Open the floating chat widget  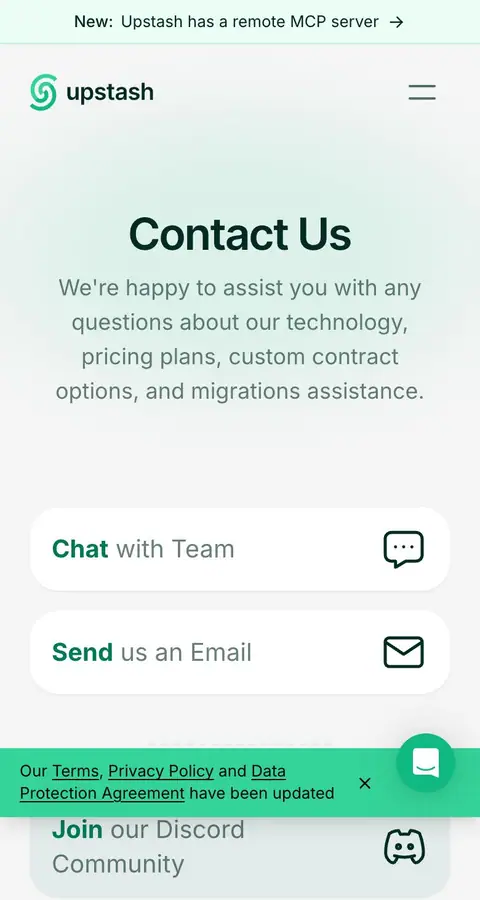[425, 763]
